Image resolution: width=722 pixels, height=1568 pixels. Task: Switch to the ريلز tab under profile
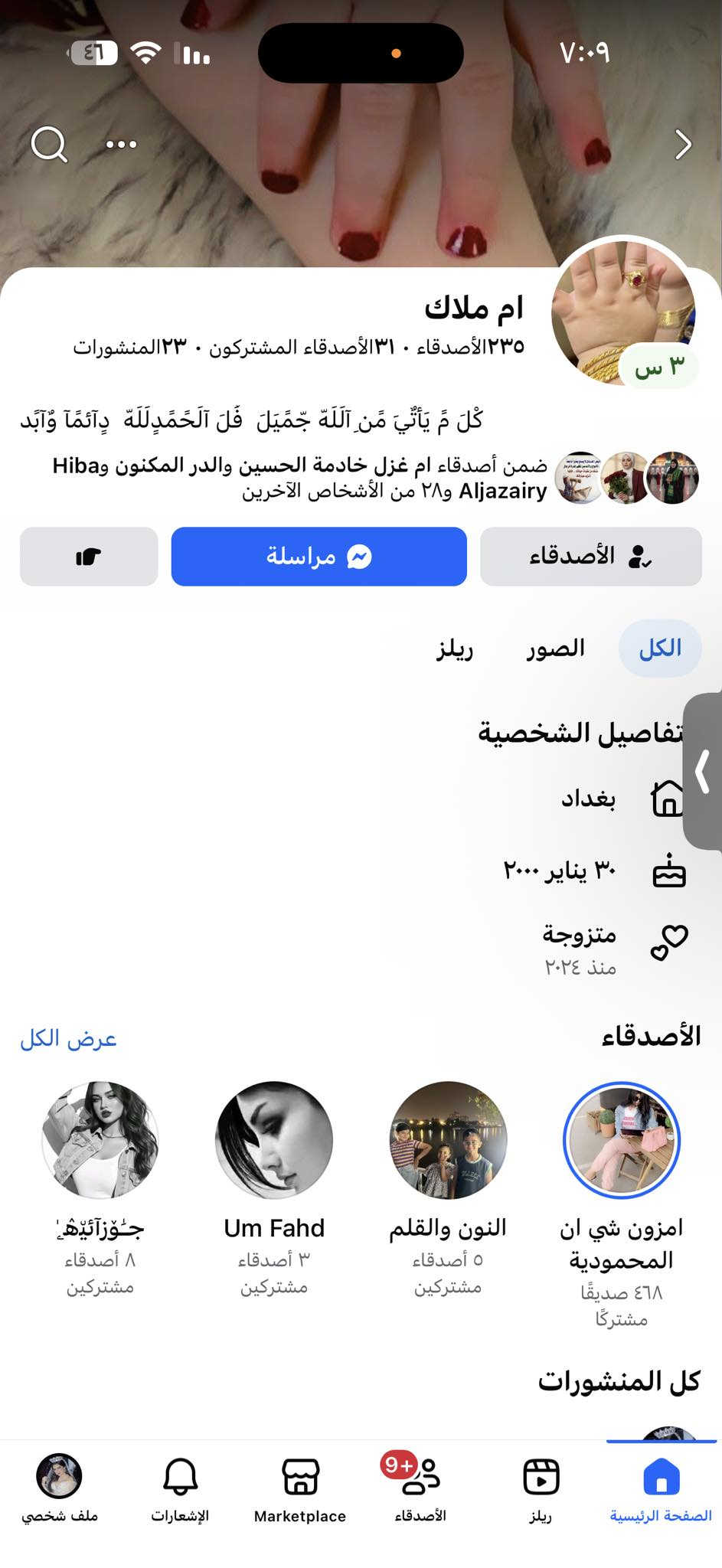[455, 649]
